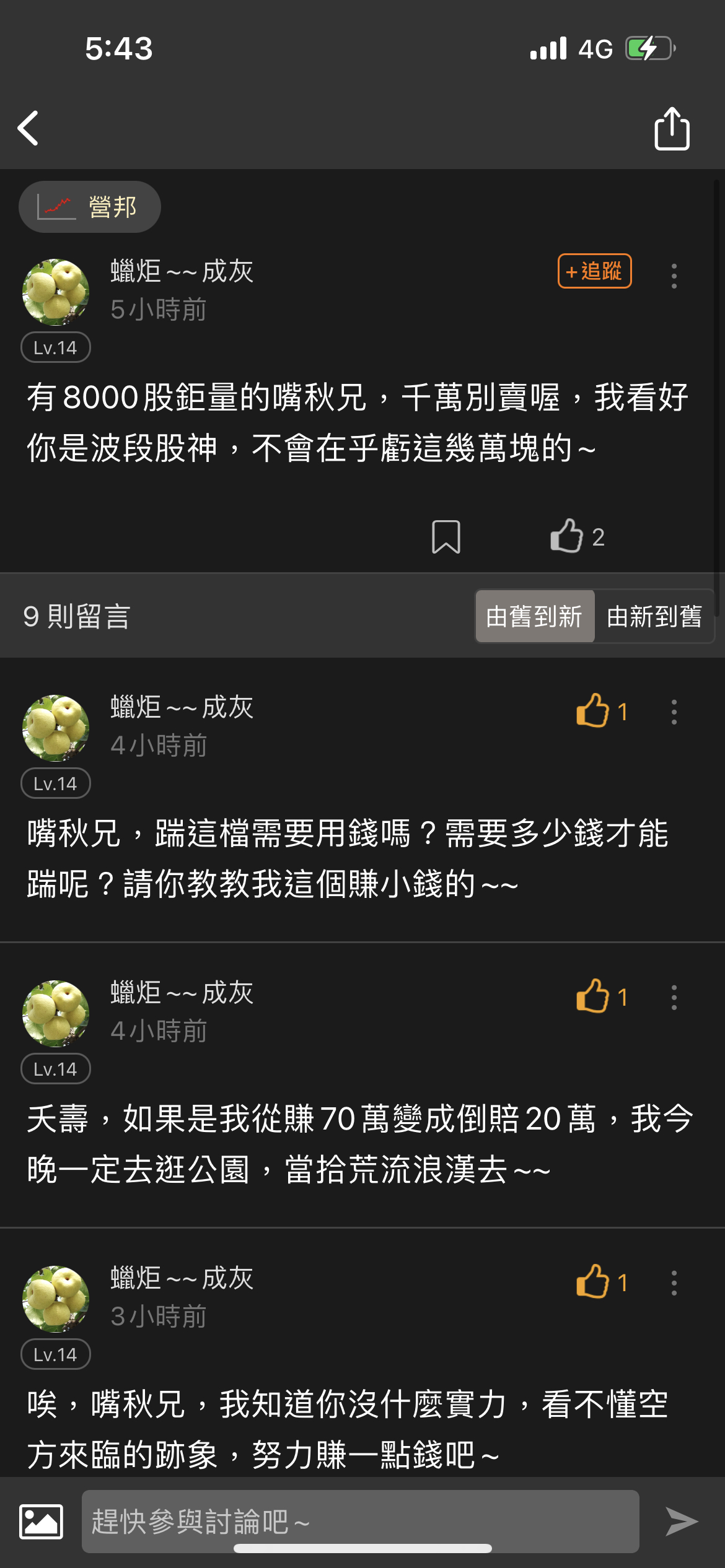Bookmark the main post
Viewport: 725px width, 1568px height.
coord(446,536)
